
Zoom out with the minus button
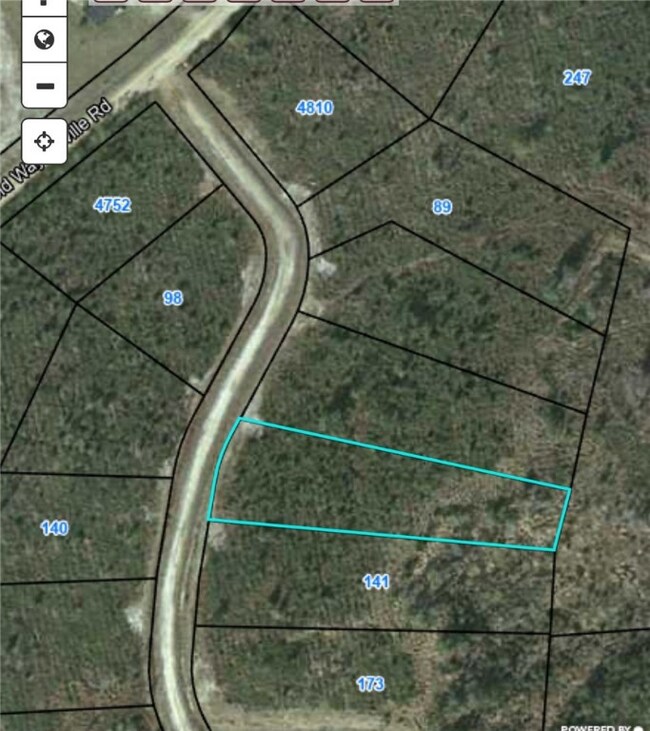(44, 86)
